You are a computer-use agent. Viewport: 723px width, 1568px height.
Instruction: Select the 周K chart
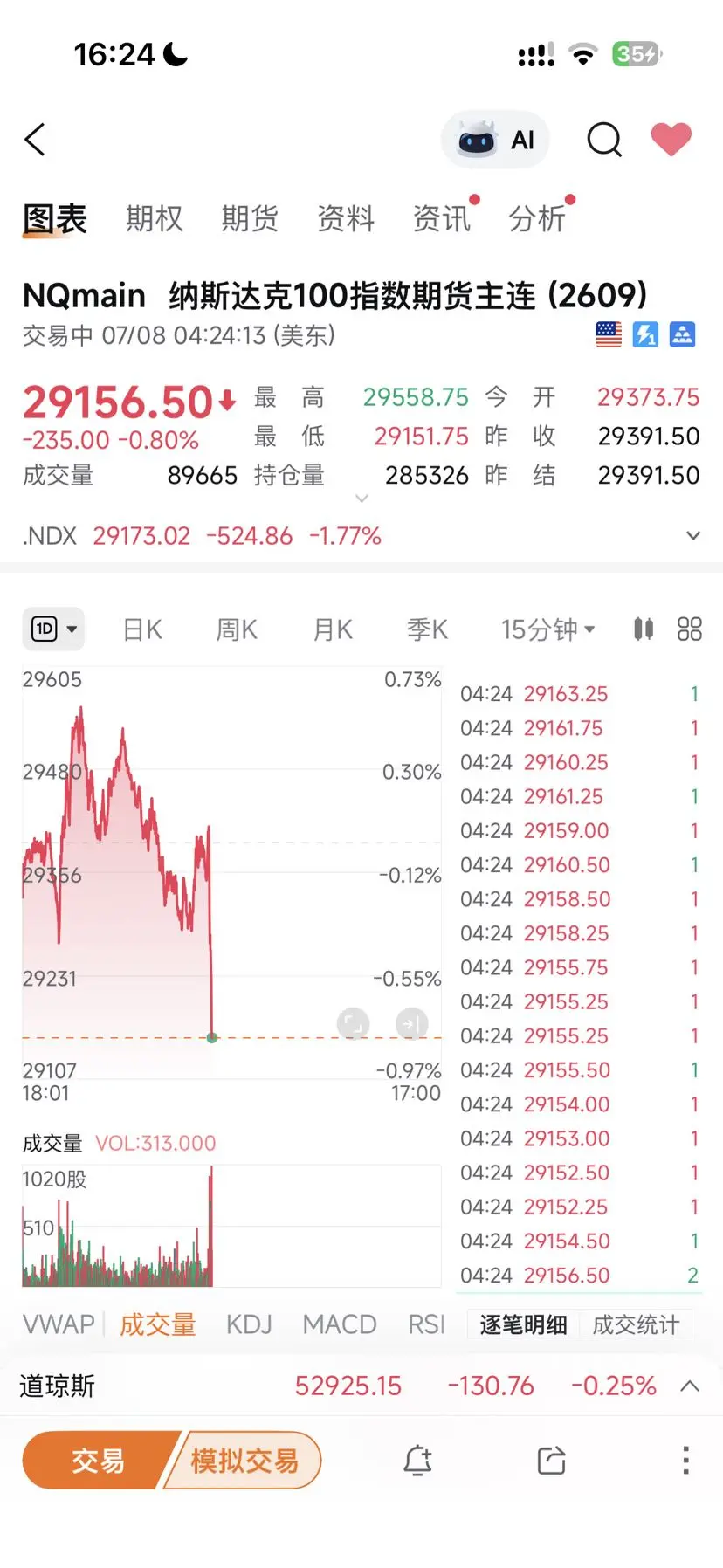(237, 629)
